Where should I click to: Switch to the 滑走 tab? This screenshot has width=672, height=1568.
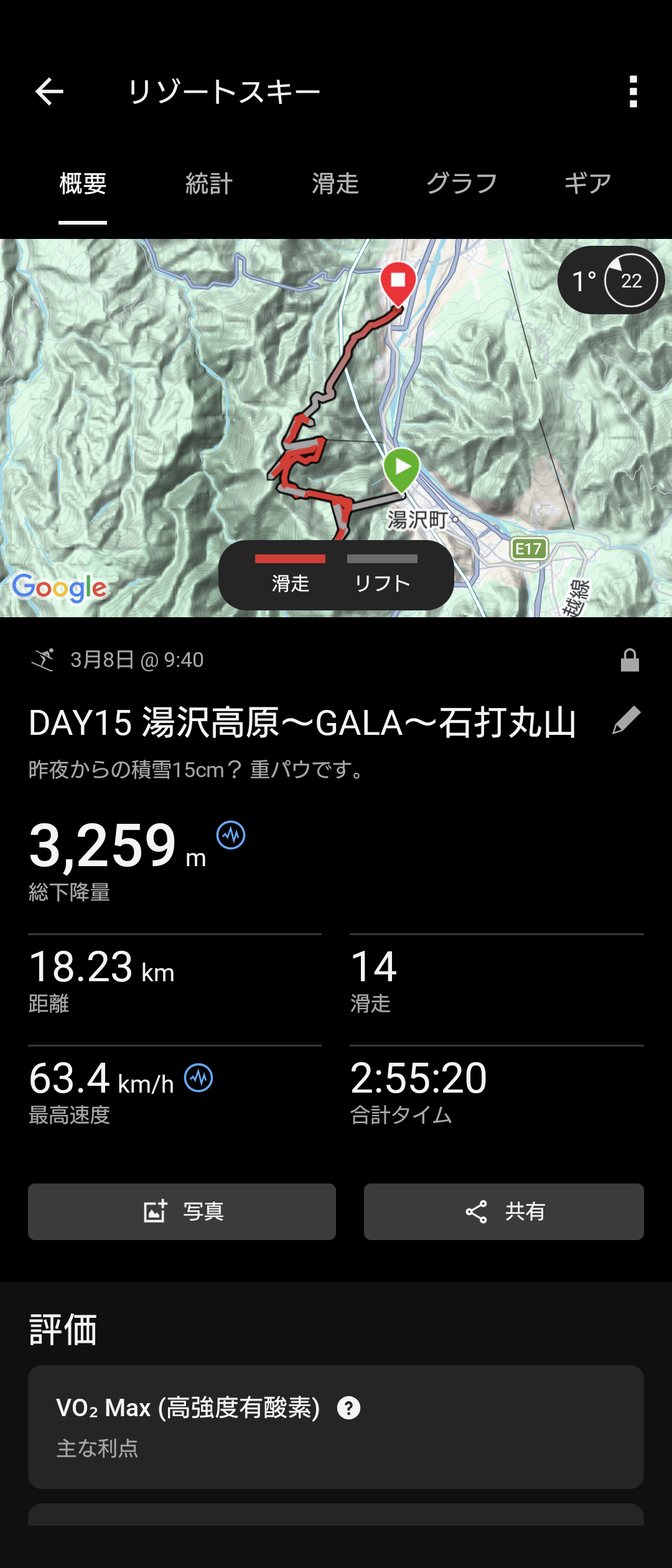click(335, 184)
